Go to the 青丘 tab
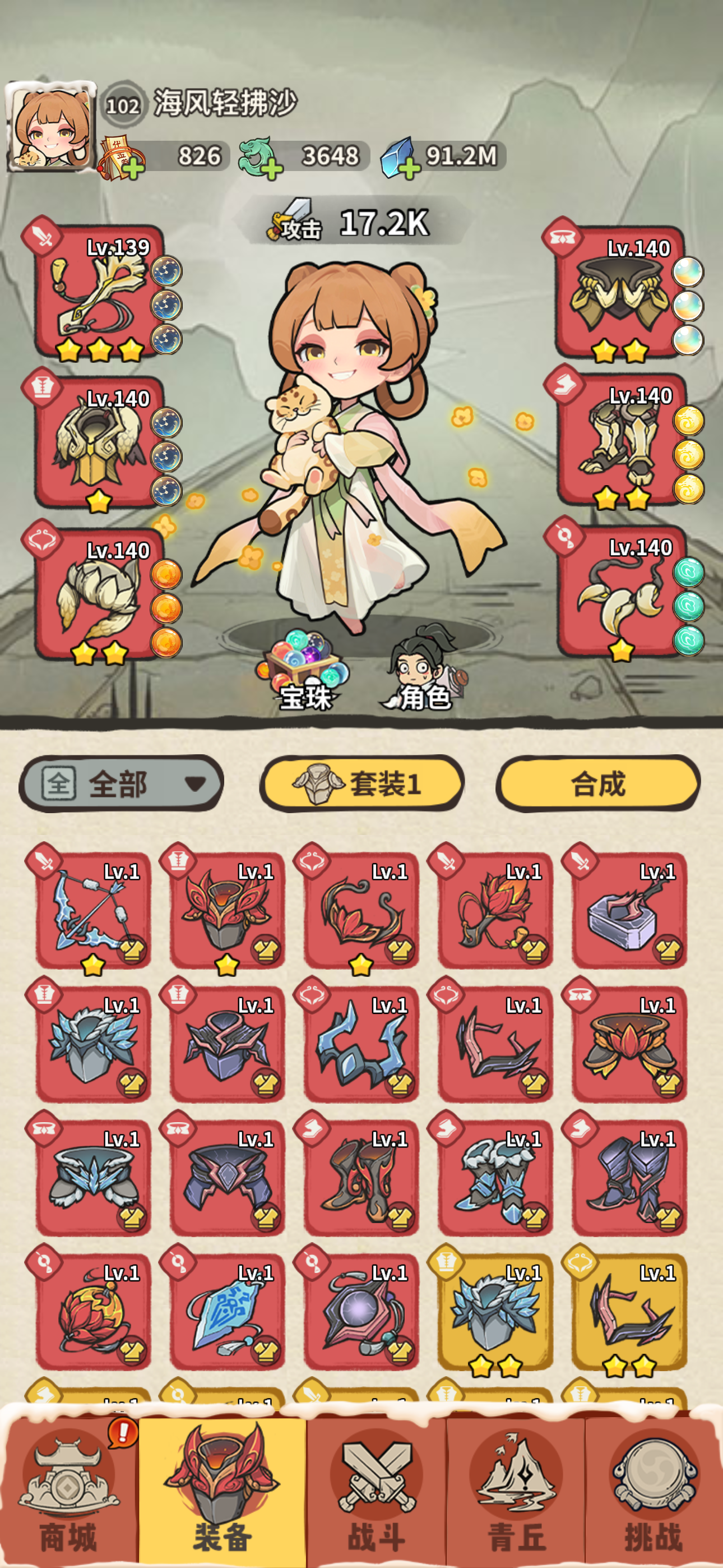 point(516,1488)
